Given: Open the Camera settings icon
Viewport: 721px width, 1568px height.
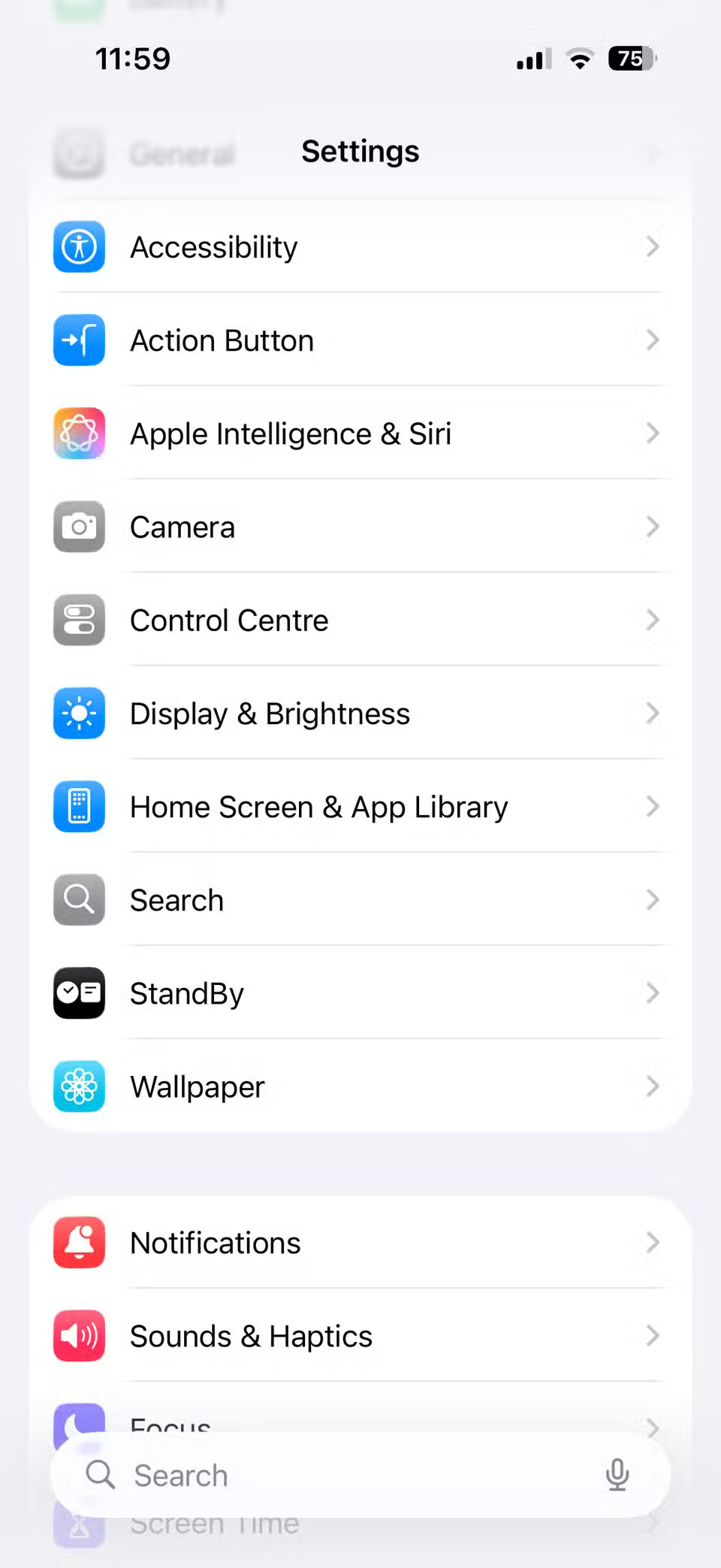Looking at the screenshot, I should pos(79,527).
